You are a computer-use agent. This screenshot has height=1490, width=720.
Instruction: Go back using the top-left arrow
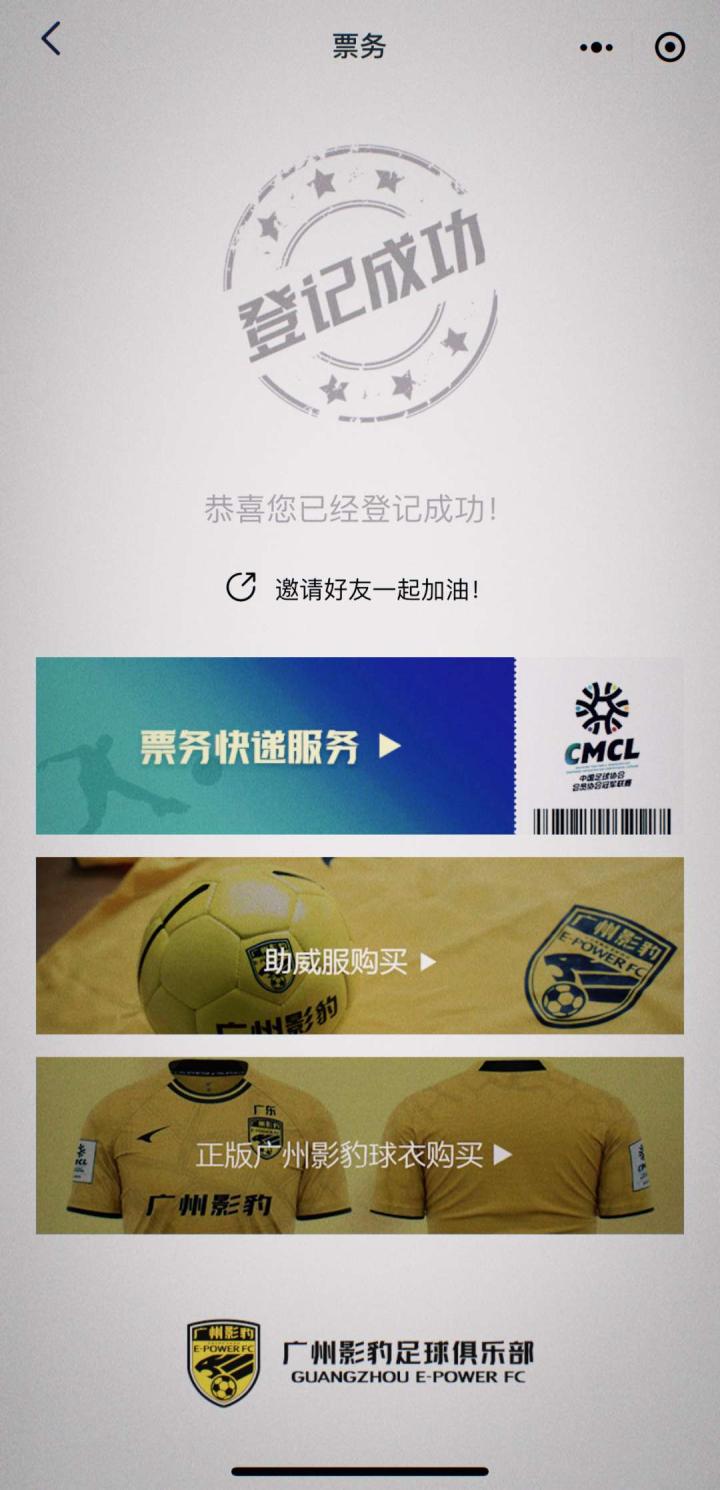click(51, 40)
